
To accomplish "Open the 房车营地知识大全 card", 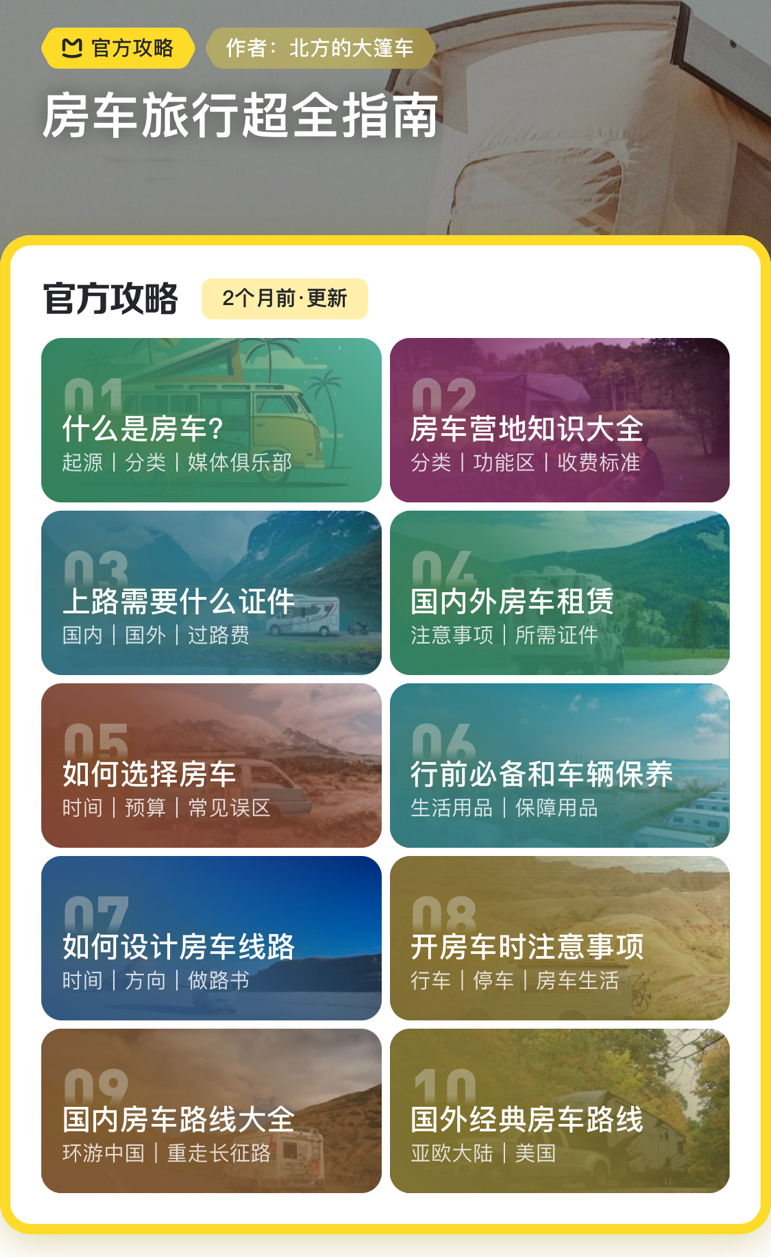I will tap(560, 420).
